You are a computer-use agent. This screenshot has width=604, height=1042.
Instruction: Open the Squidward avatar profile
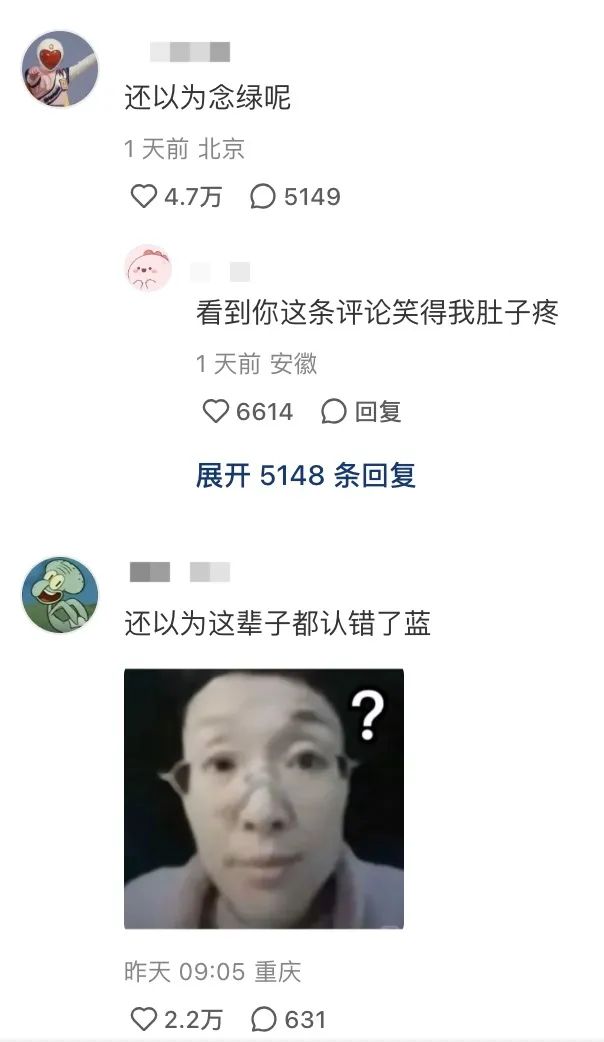(60, 595)
